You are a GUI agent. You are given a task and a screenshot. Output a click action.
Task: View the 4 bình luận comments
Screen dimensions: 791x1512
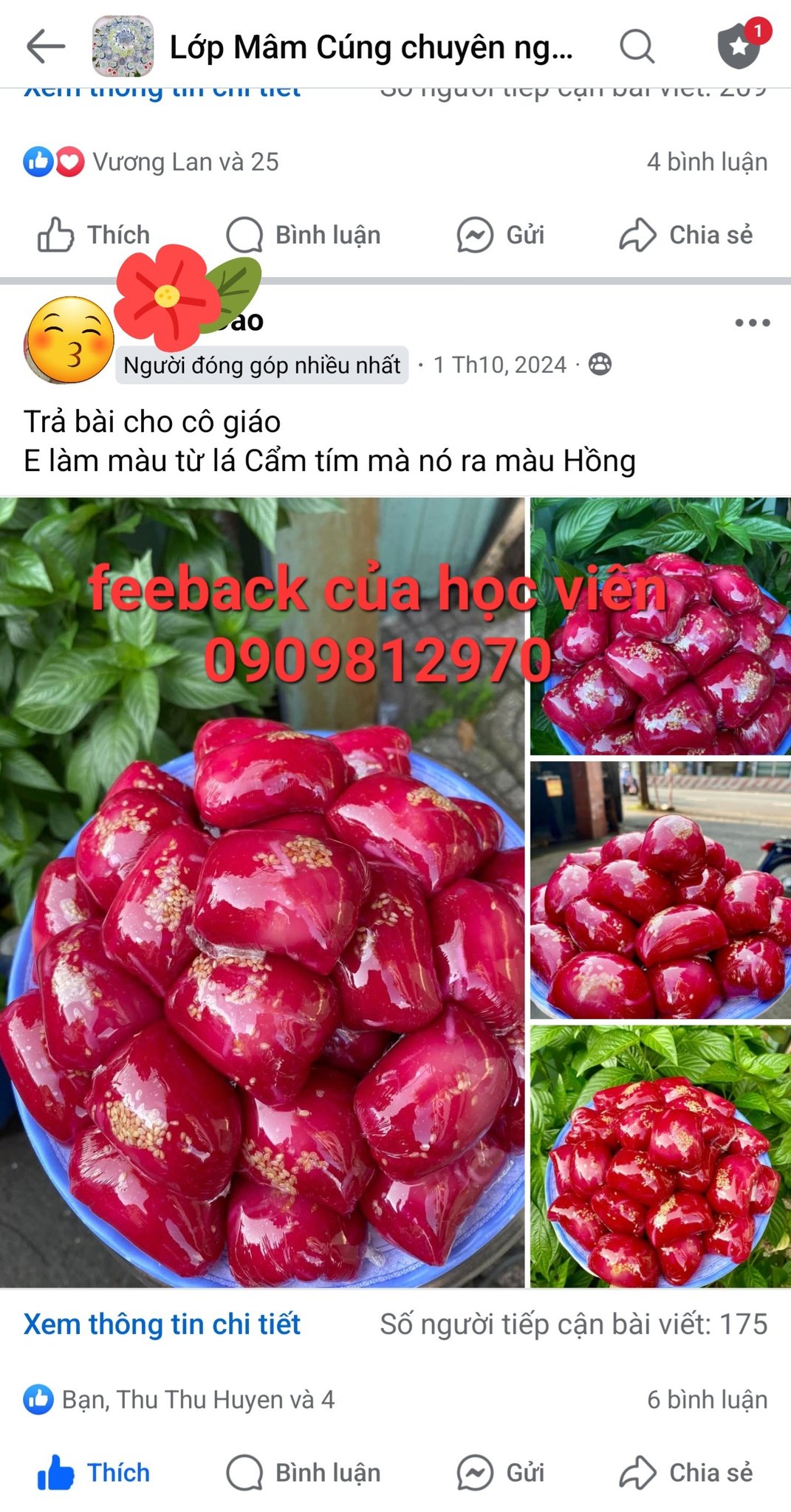[707, 162]
